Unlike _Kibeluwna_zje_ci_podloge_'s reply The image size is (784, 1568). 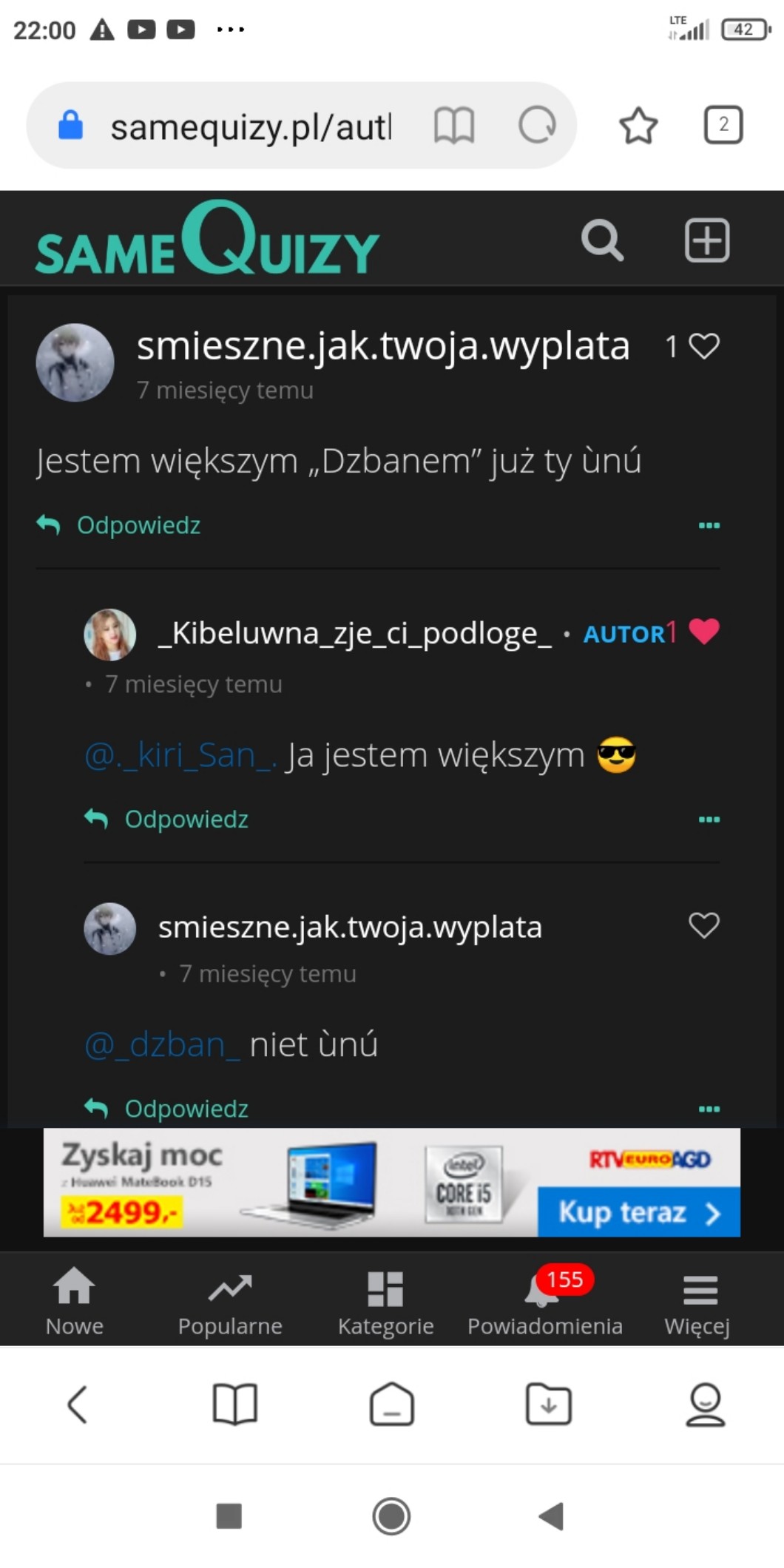[703, 632]
